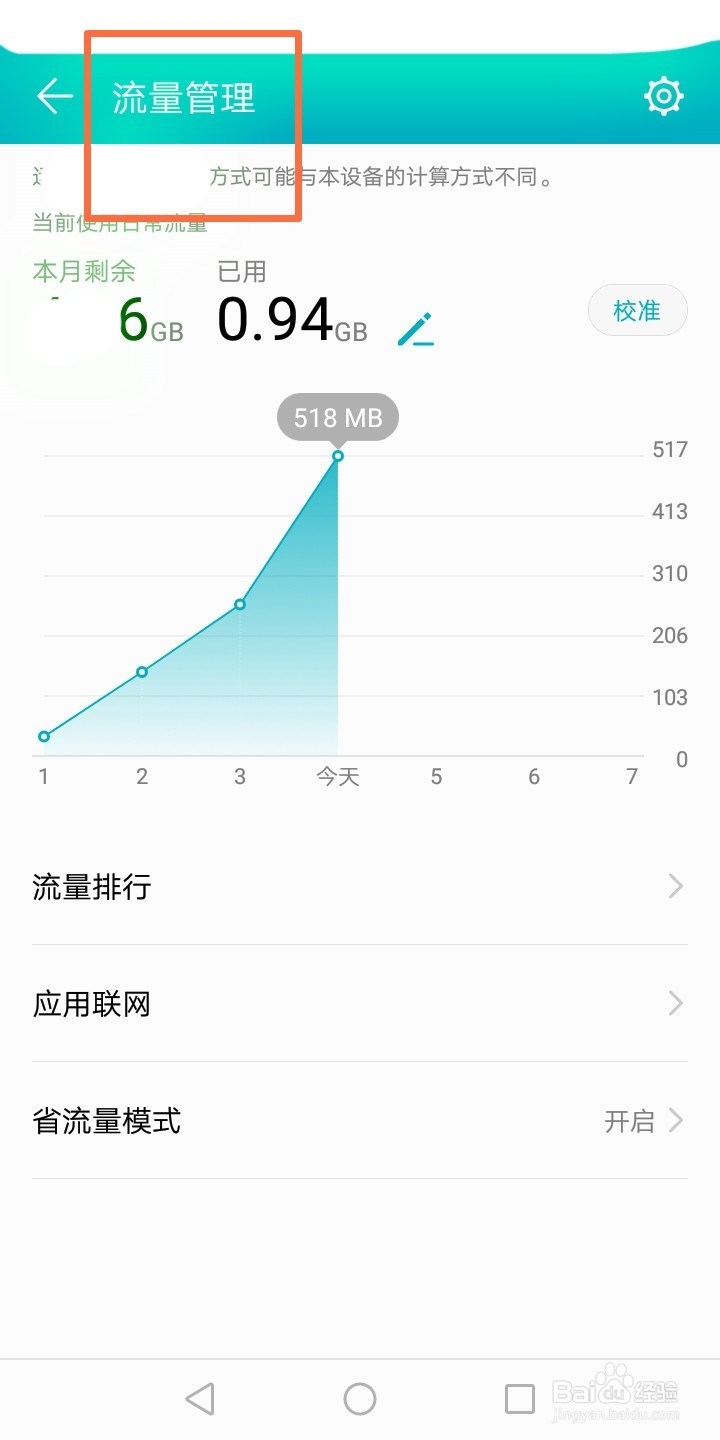
Task: Tap the 校准 calibrate button
Action: pos(637,311)
